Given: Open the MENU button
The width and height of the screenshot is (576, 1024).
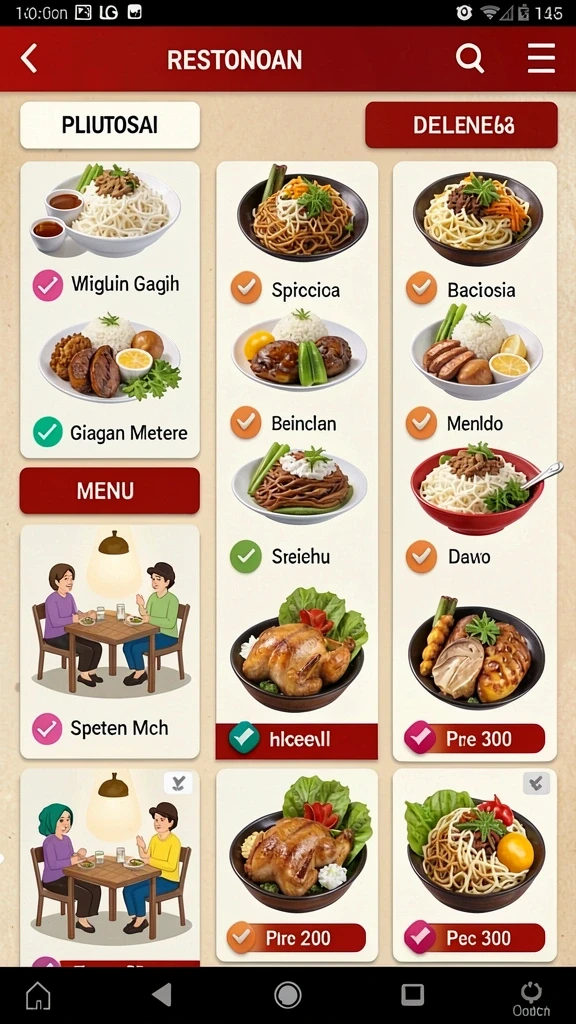Looking at the screenshot, I should coord(110,490).
